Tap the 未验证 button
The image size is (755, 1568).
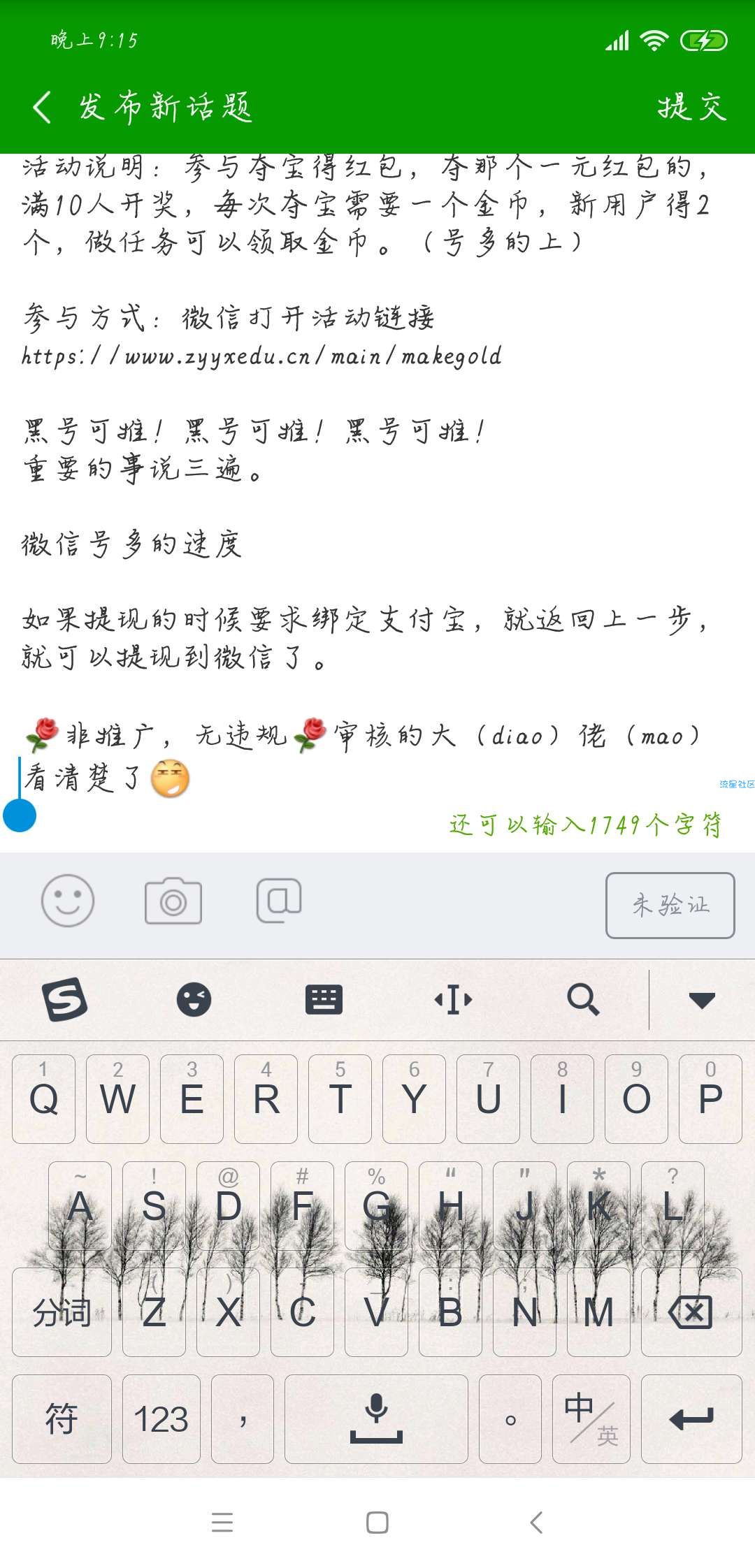pos(670,905)
